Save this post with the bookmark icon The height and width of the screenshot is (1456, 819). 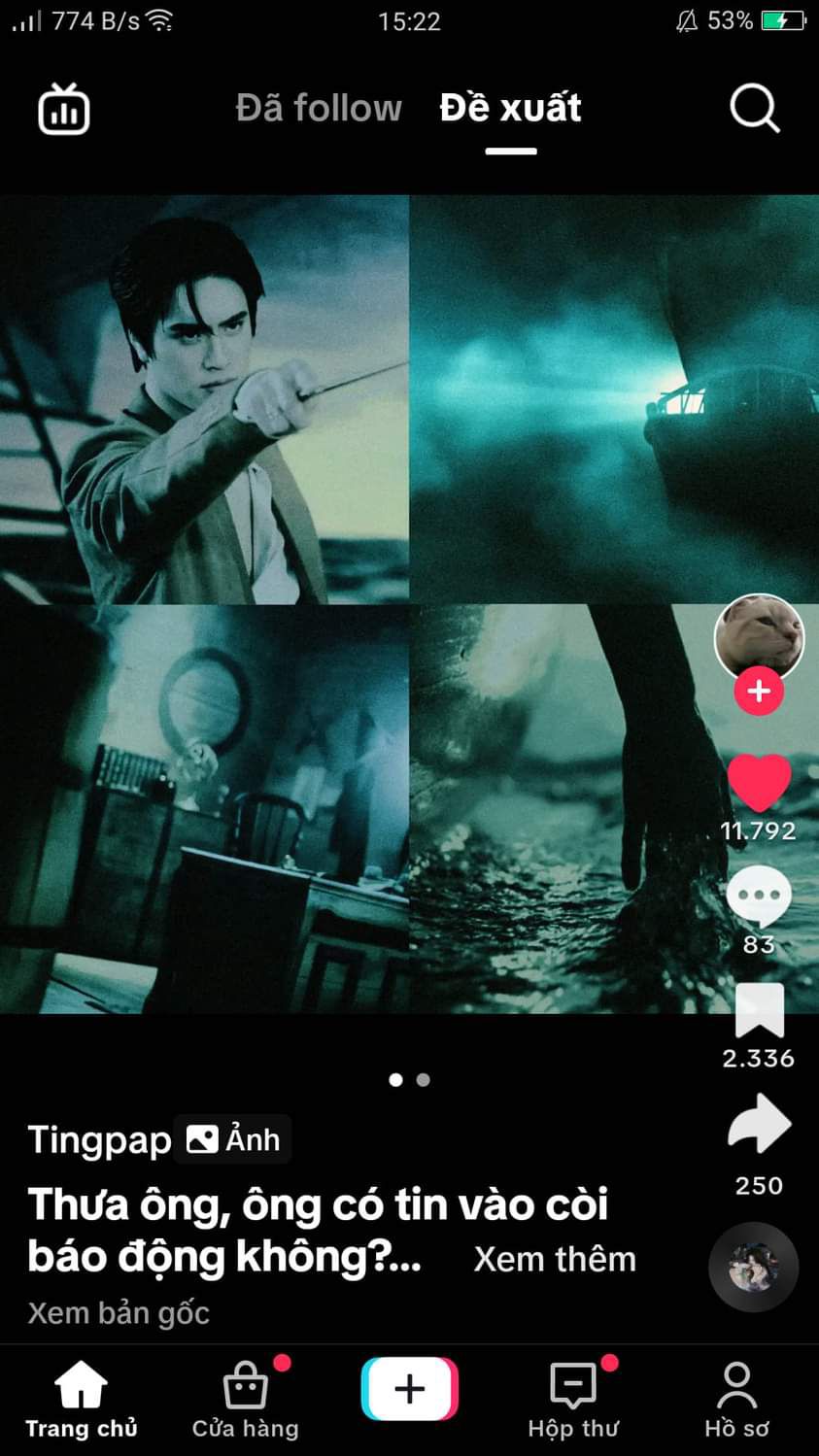[x=759, y=1011]
